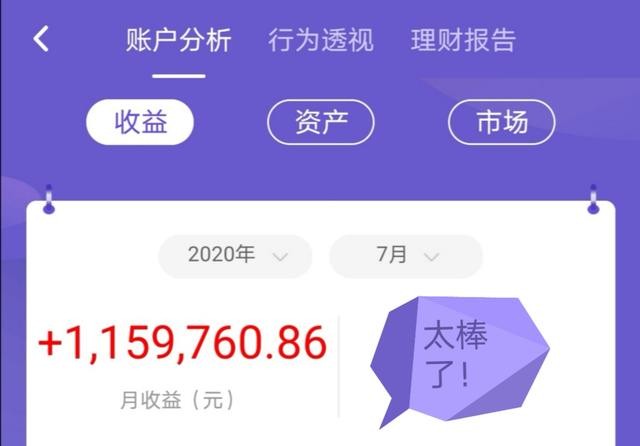Open the 7月 month dropdown
Image resolution: width=640 pixels, height=446 pixels.
[406, 256]
